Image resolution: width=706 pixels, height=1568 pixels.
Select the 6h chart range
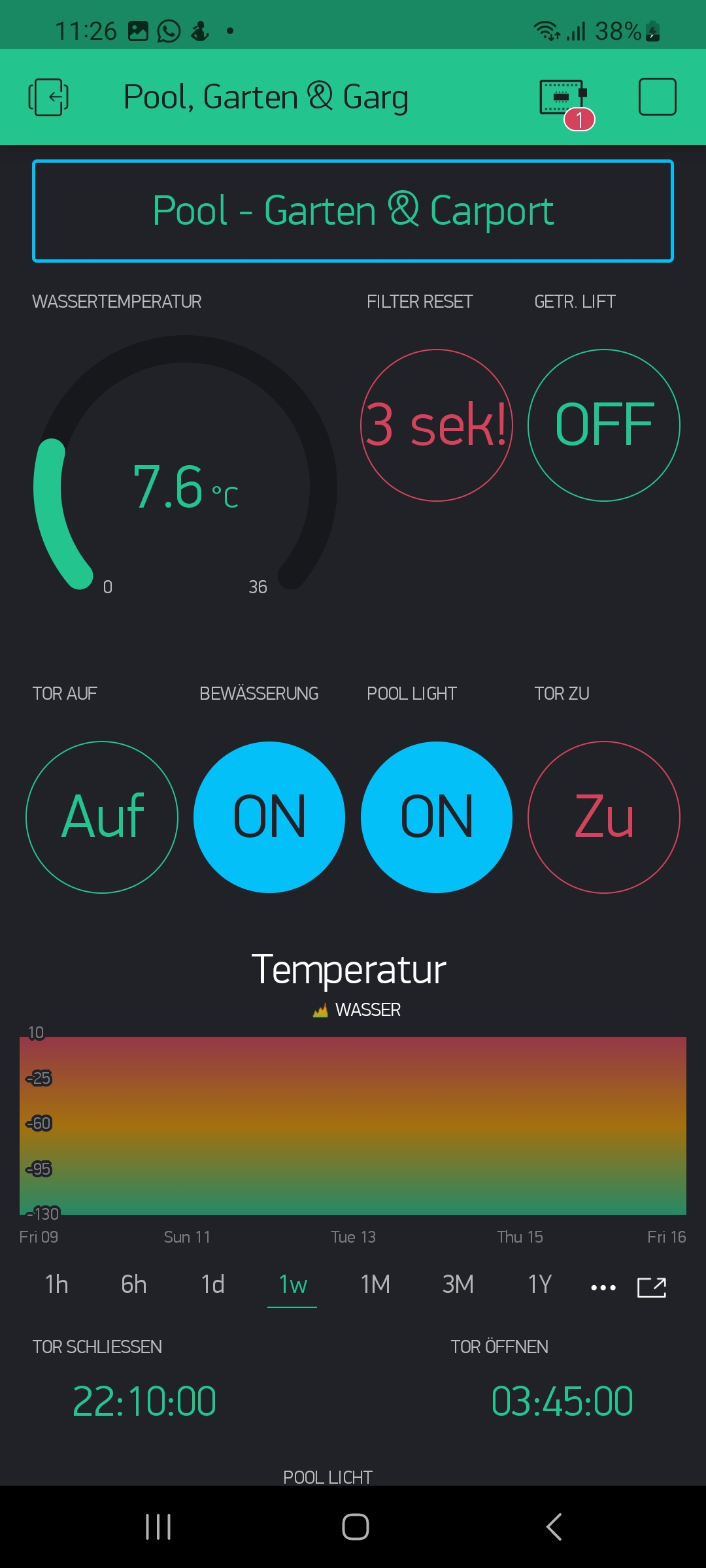[134, 1284]
